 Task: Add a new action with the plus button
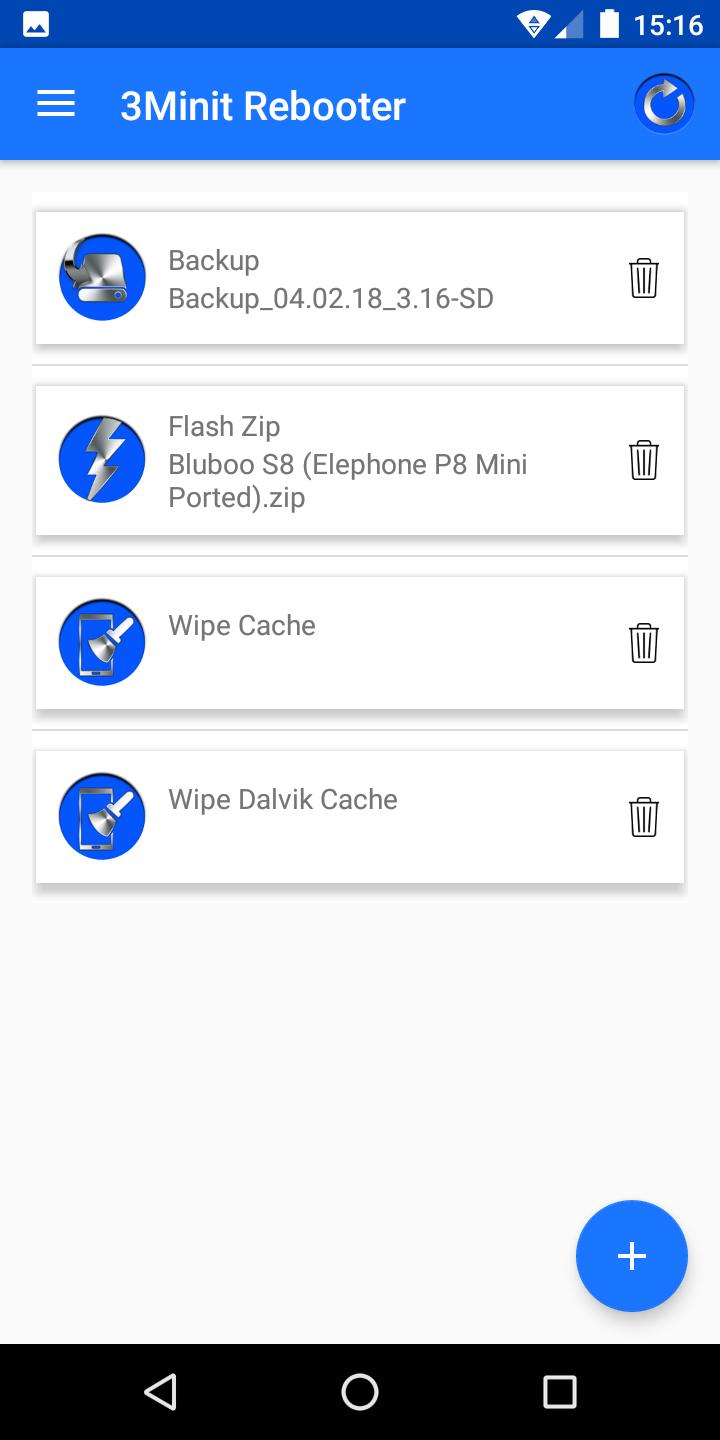(631, 1256)
